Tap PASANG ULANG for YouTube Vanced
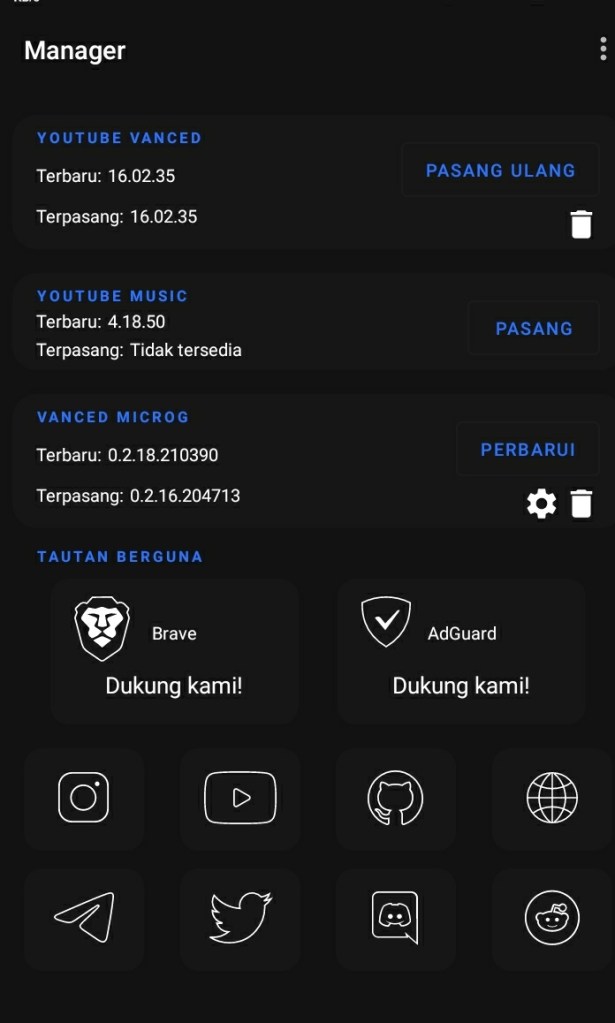The height and width of the screenshot is (1023, 615). 500,170
